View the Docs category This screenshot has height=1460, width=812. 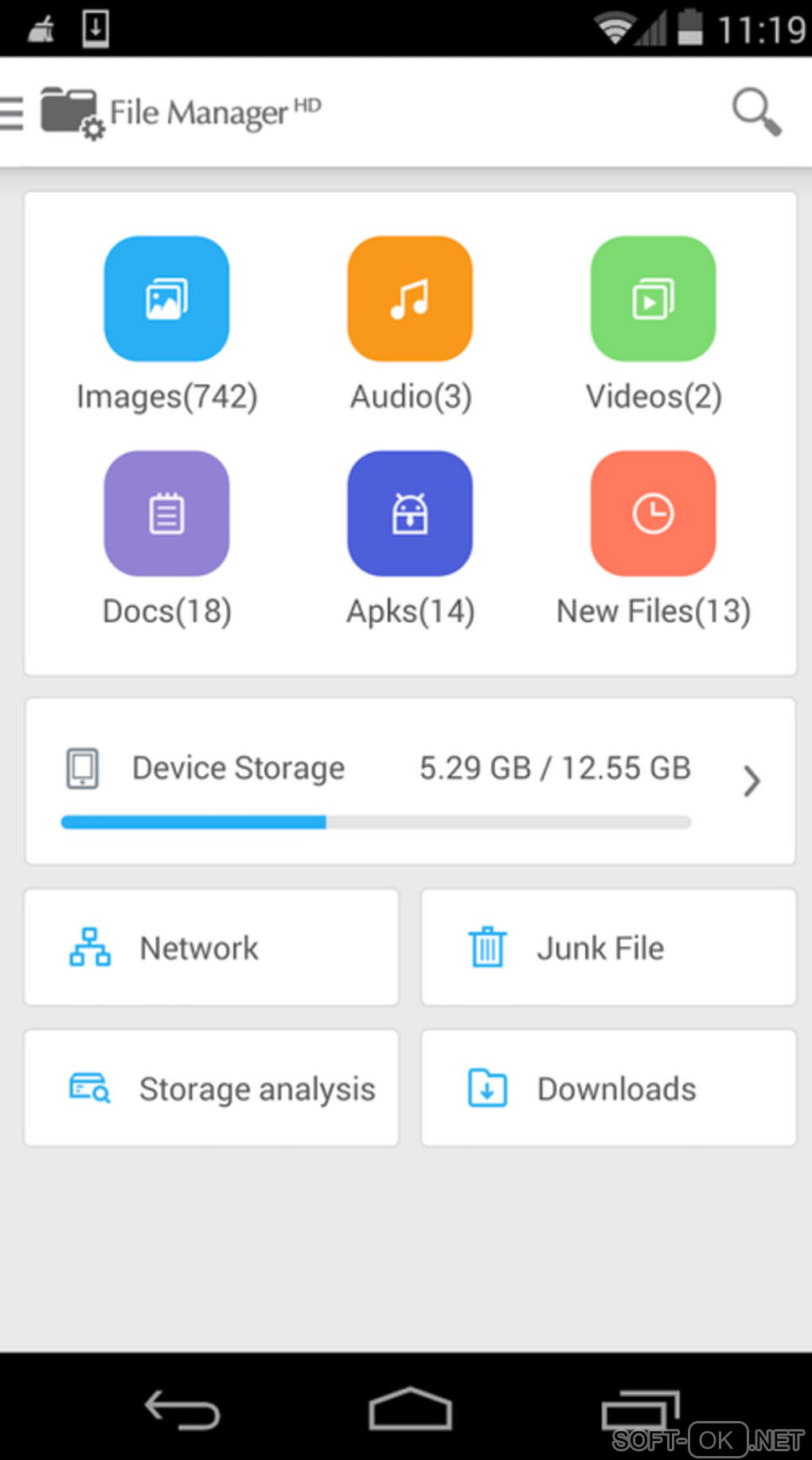pyautogui.click(x=166, y=515)
